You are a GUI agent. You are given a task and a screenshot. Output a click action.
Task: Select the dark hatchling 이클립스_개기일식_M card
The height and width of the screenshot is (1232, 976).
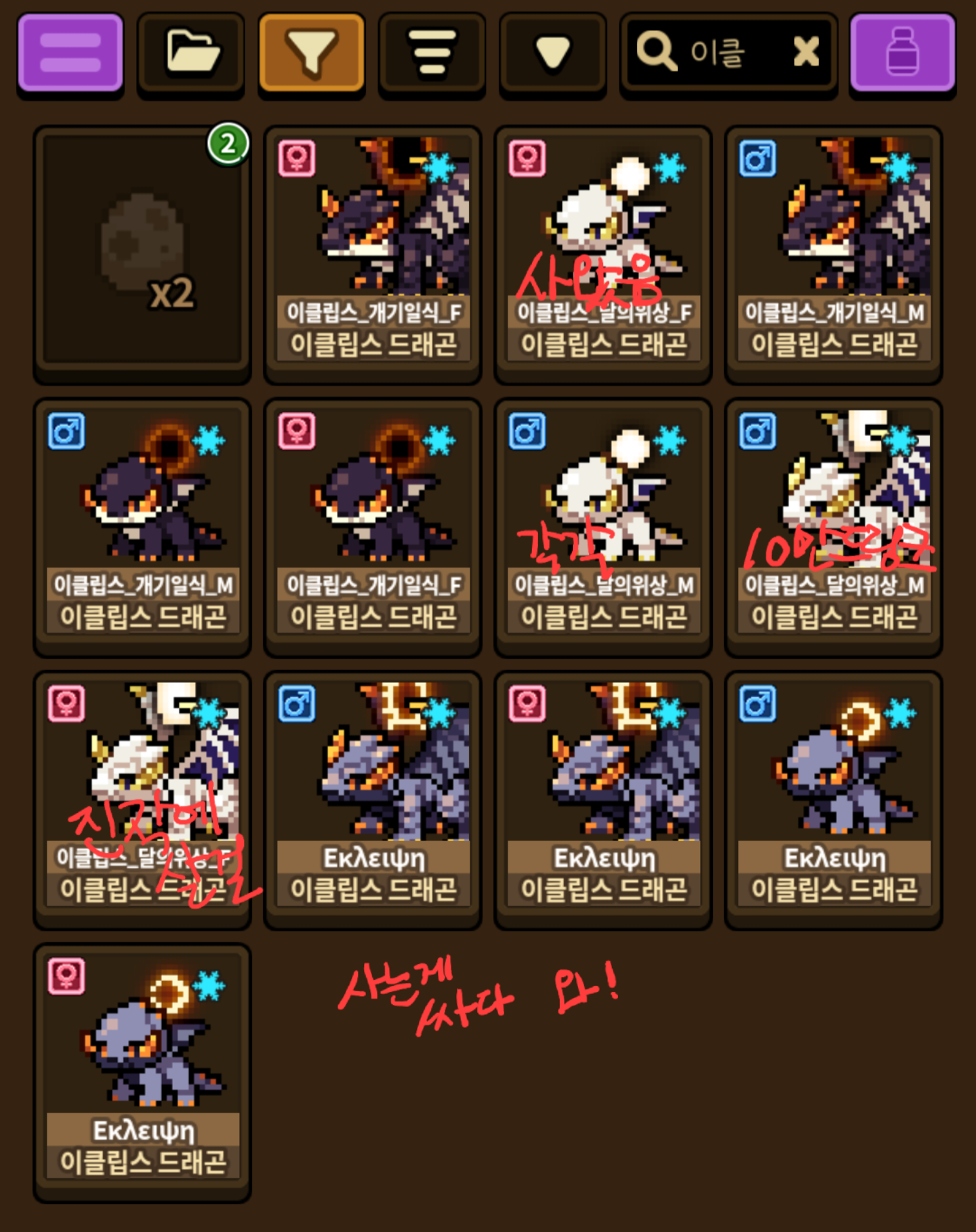click(x=142, y=528)
